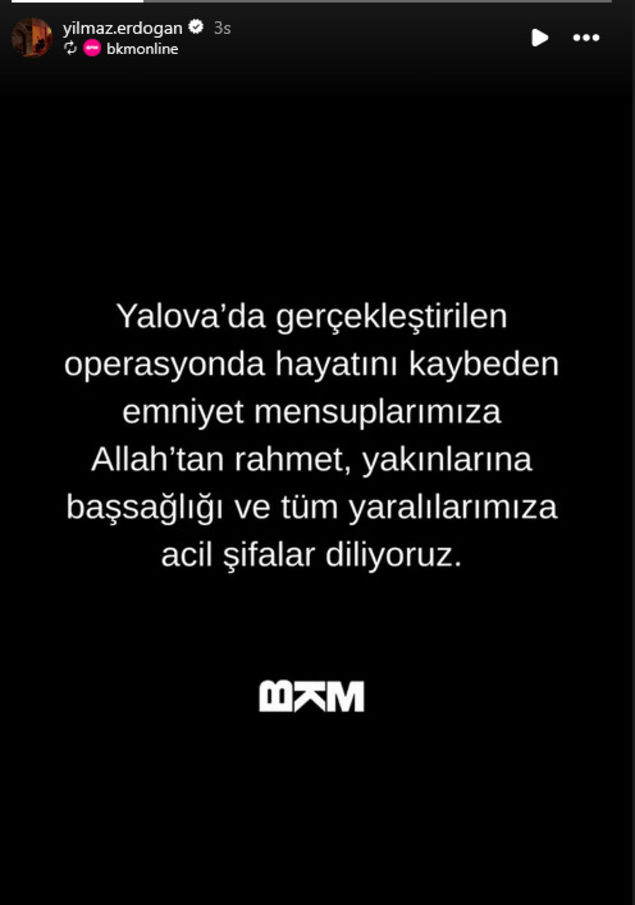Visit the yilmaz.erdogan username link

click(122, 28)
